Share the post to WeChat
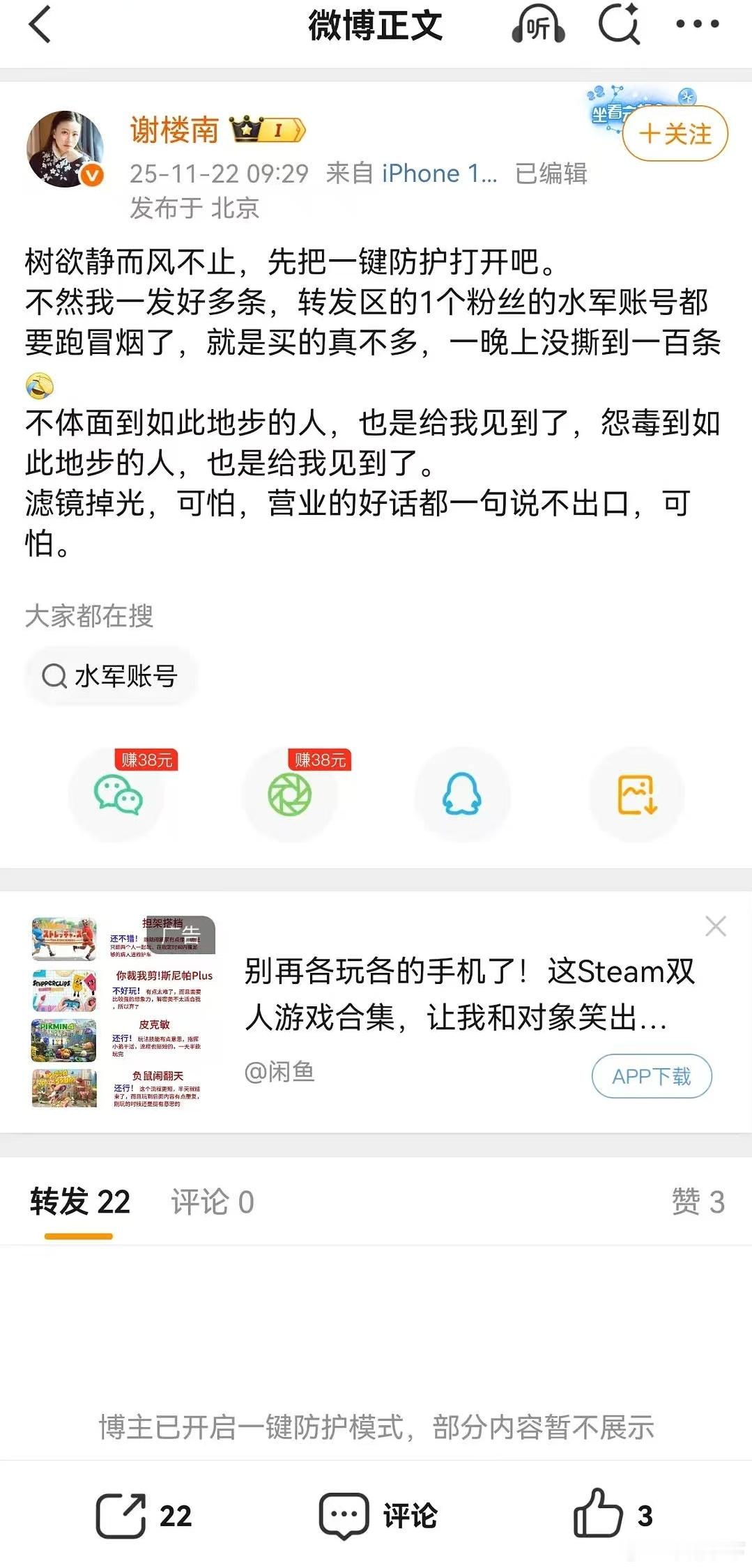Image resolution: width=752 pixels, height=1568 pixels. click(118, 794)
